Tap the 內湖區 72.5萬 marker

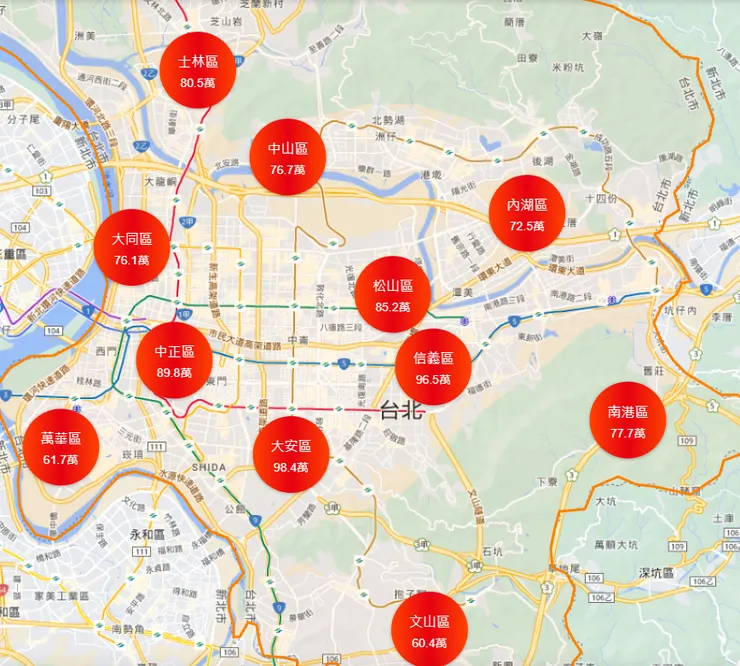click(527, 214)
